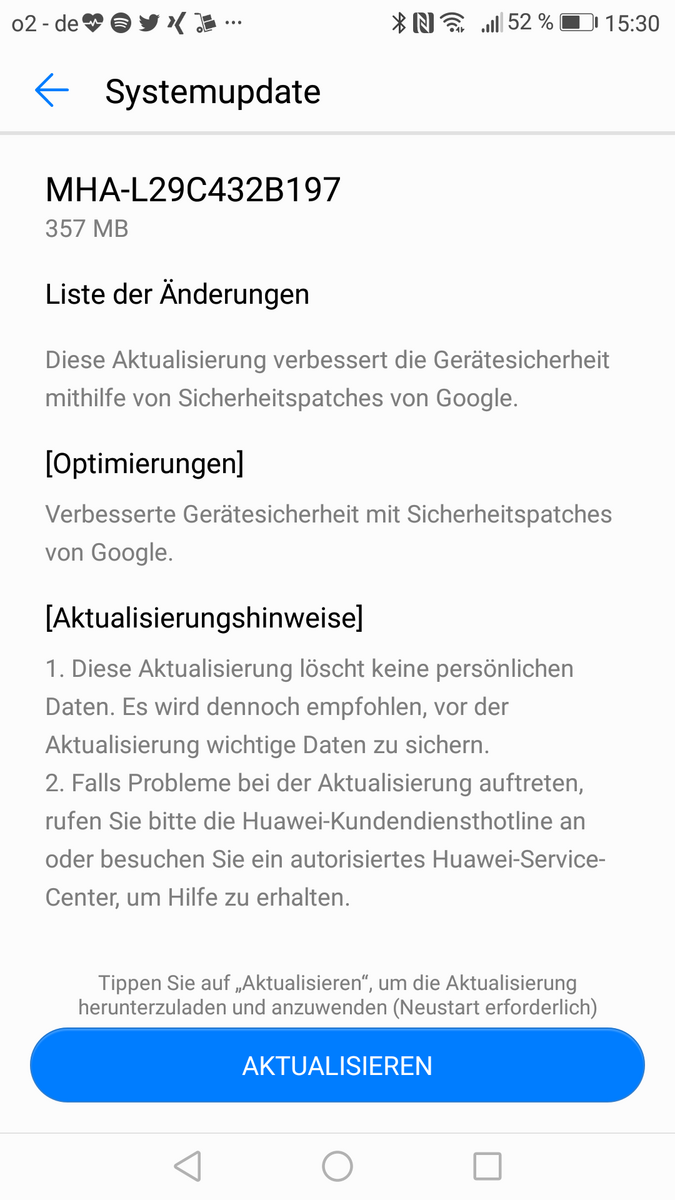Tap the AKTUALISIEREN button

click(x=337, y=1066)
